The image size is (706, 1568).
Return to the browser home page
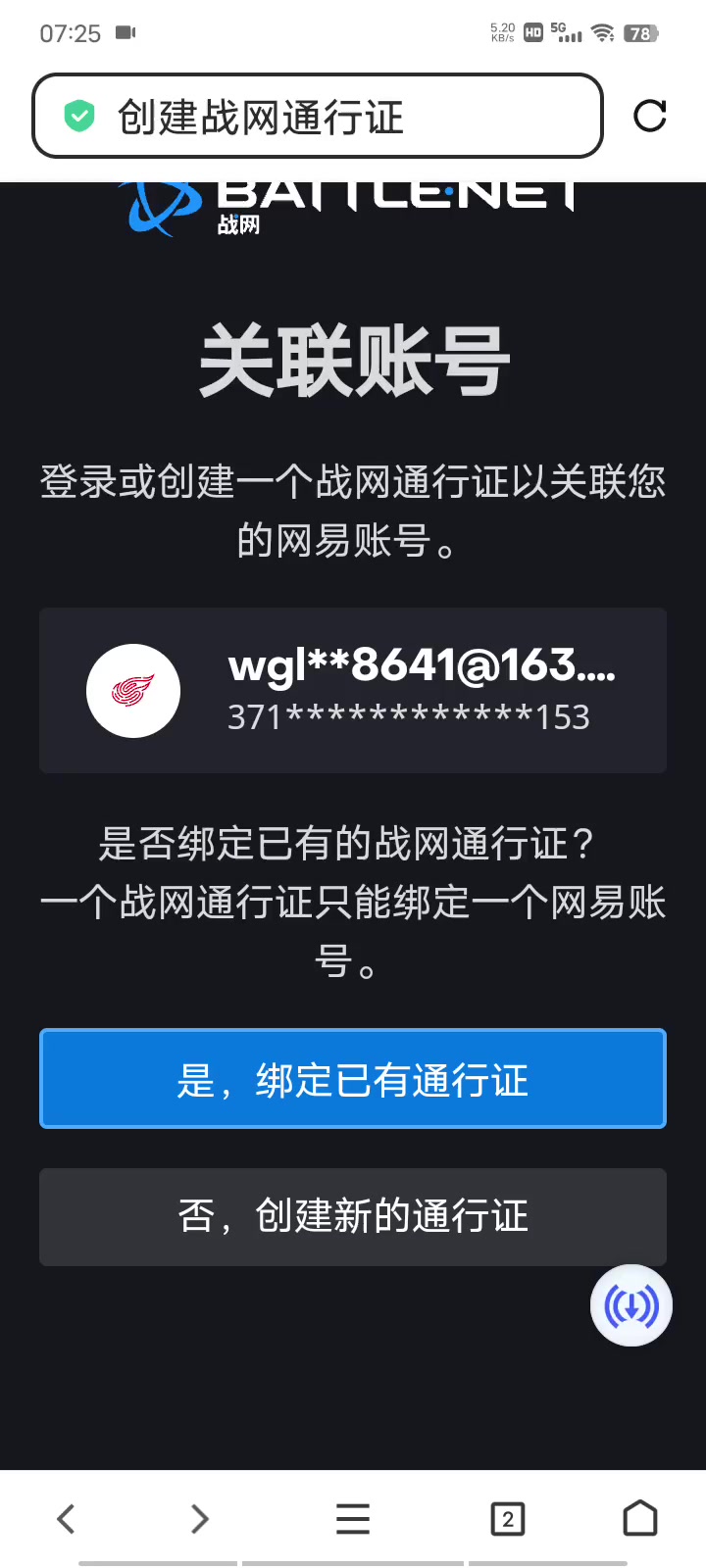pos(640,1518)
